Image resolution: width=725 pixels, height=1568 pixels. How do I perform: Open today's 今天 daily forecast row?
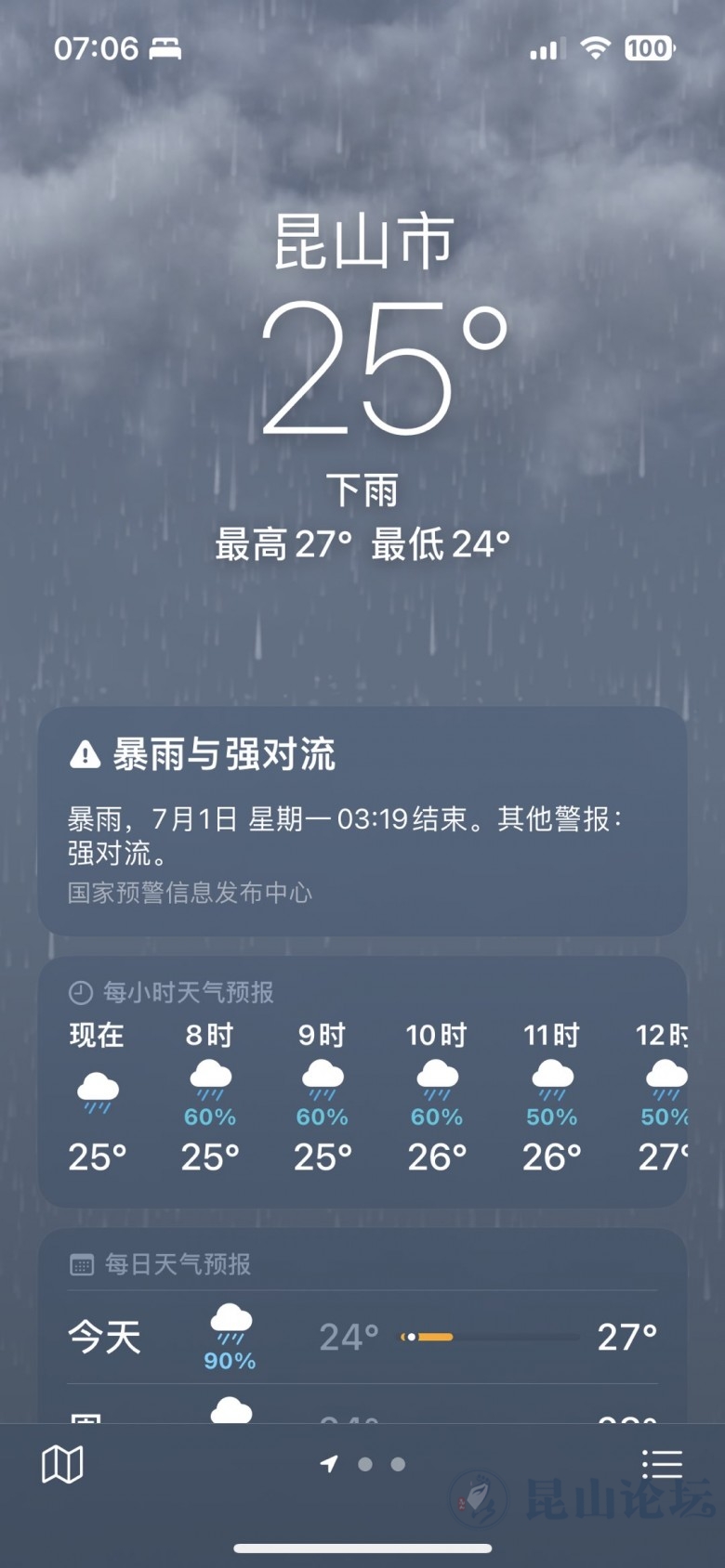[x=362, y=1337]
